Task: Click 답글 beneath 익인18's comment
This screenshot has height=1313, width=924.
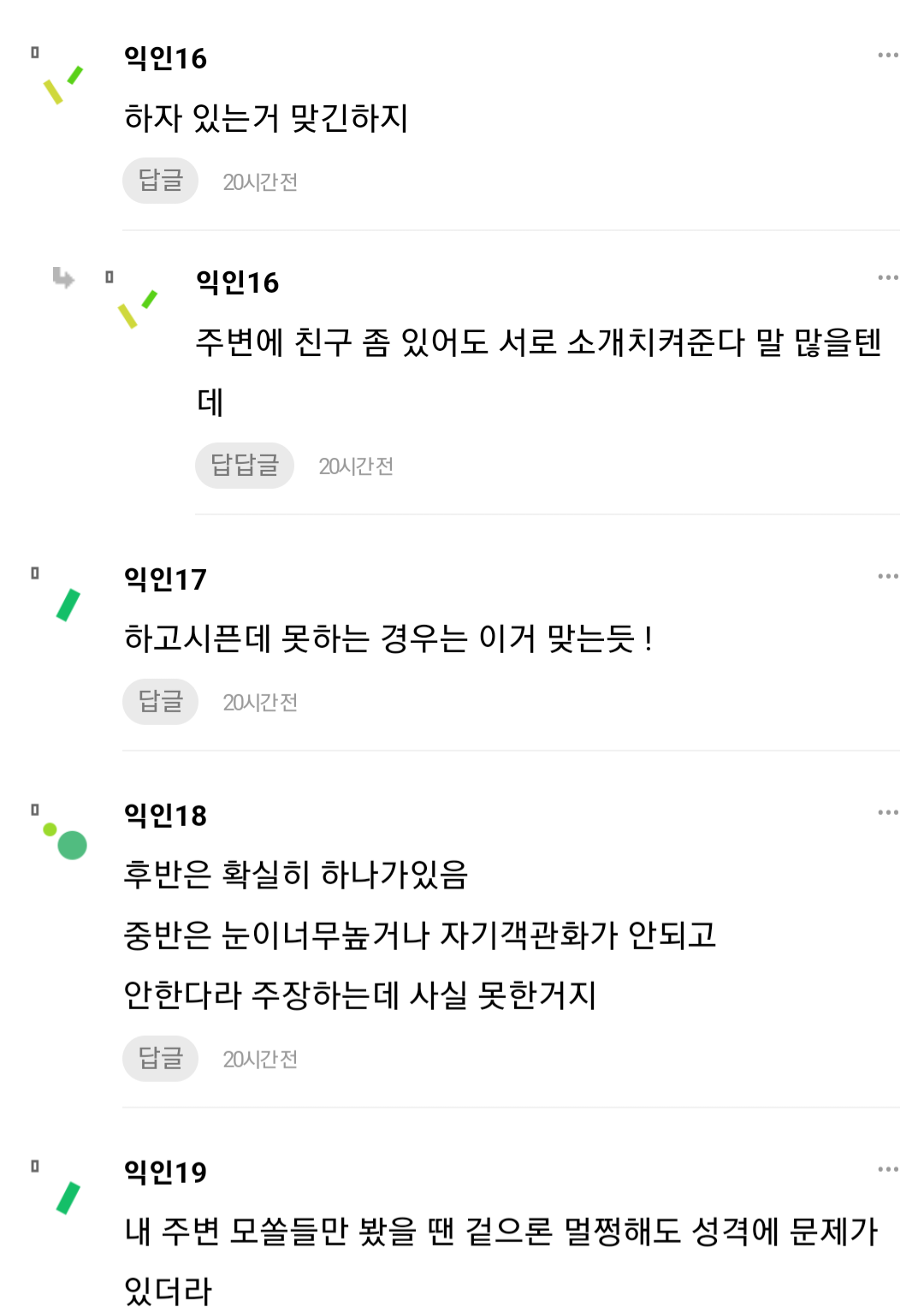Action: tap(160, 1058)
